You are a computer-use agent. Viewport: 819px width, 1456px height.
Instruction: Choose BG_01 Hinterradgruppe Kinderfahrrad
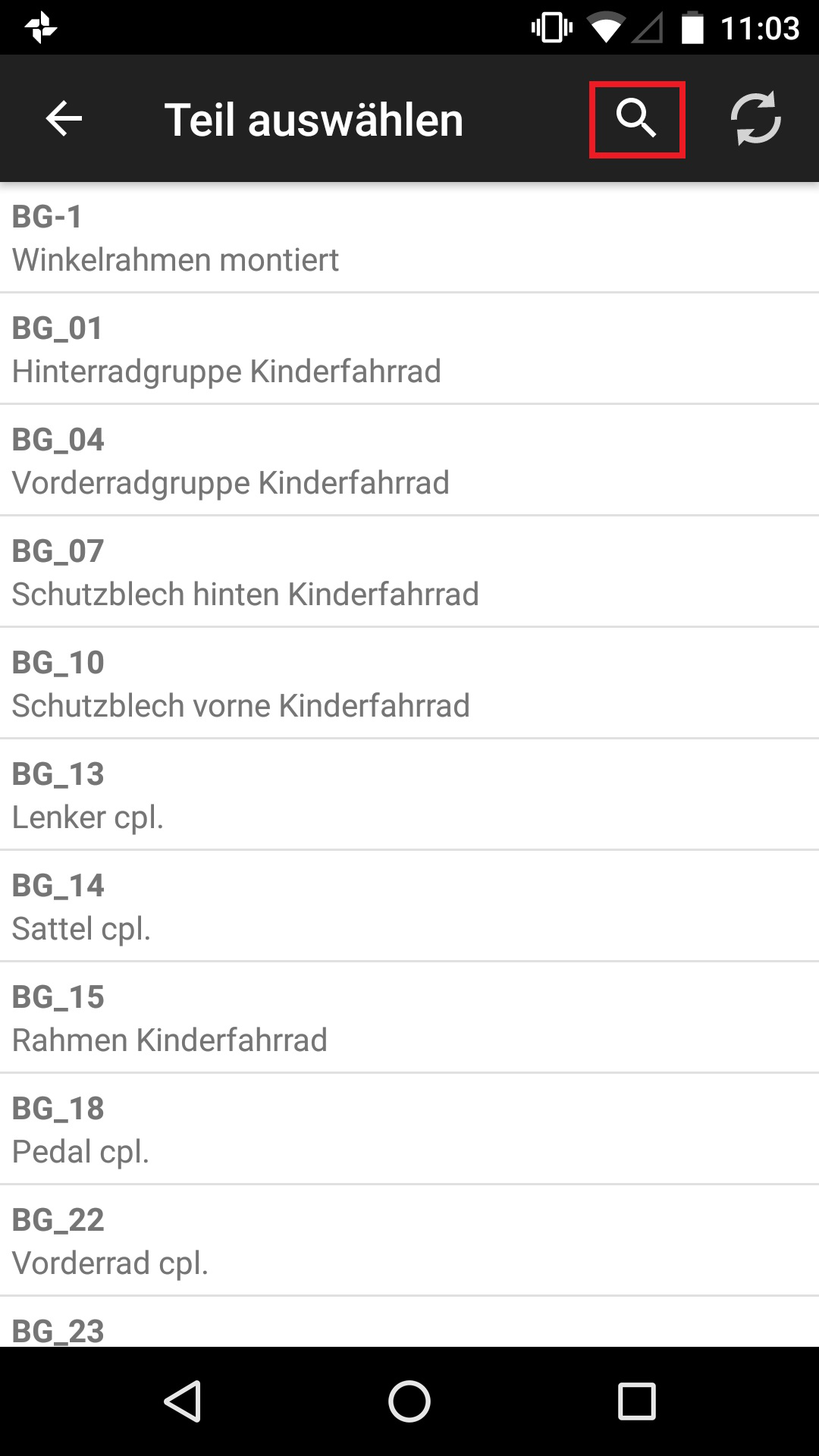pos(409,349)
